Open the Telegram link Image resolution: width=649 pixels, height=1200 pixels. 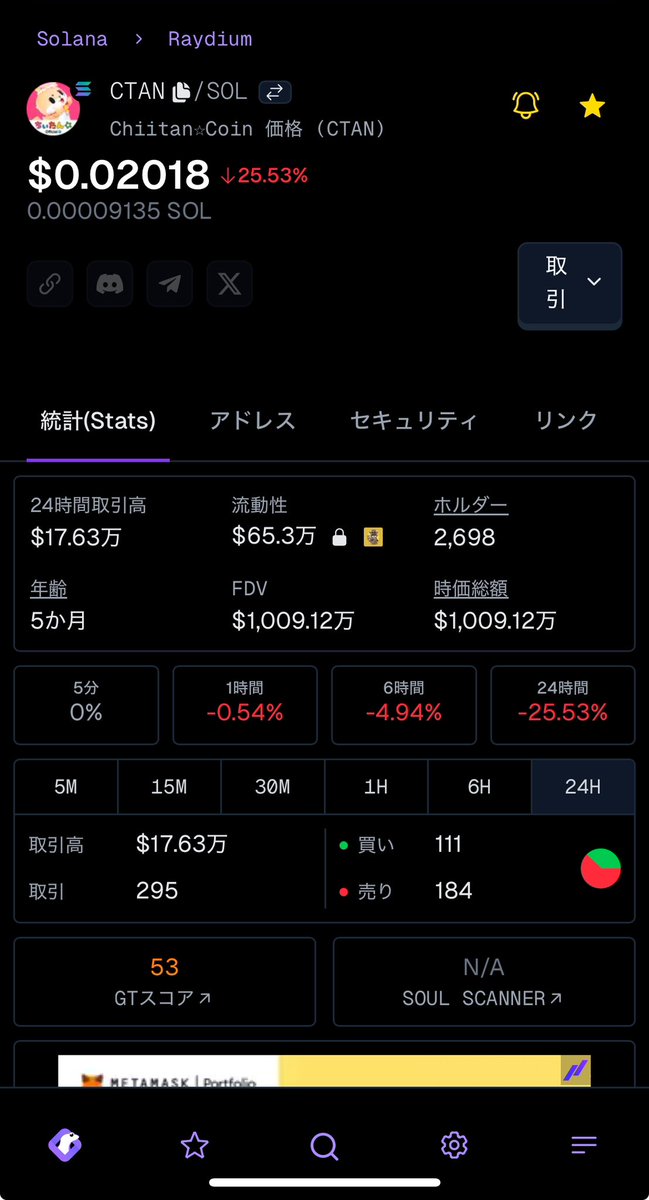click(170, 284)
